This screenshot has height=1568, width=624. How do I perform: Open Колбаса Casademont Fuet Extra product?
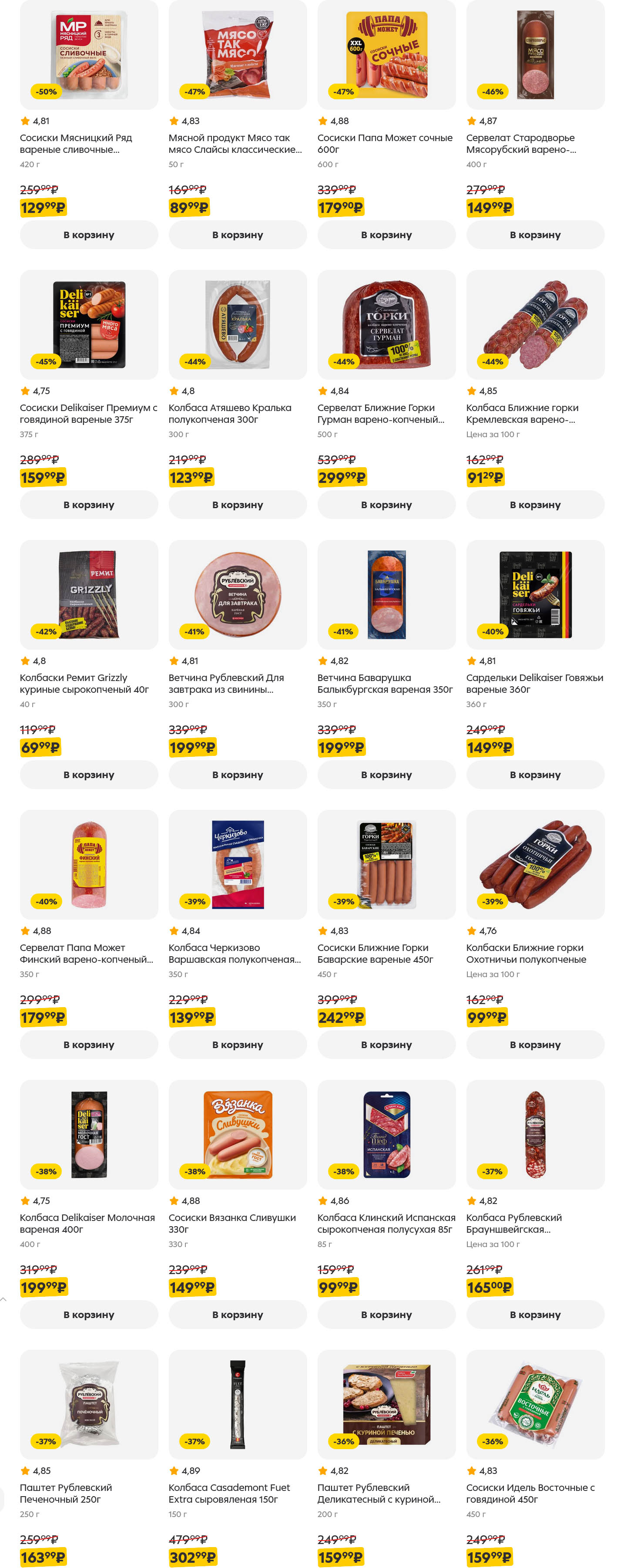pyautogui.click(x=237, y=1404)
